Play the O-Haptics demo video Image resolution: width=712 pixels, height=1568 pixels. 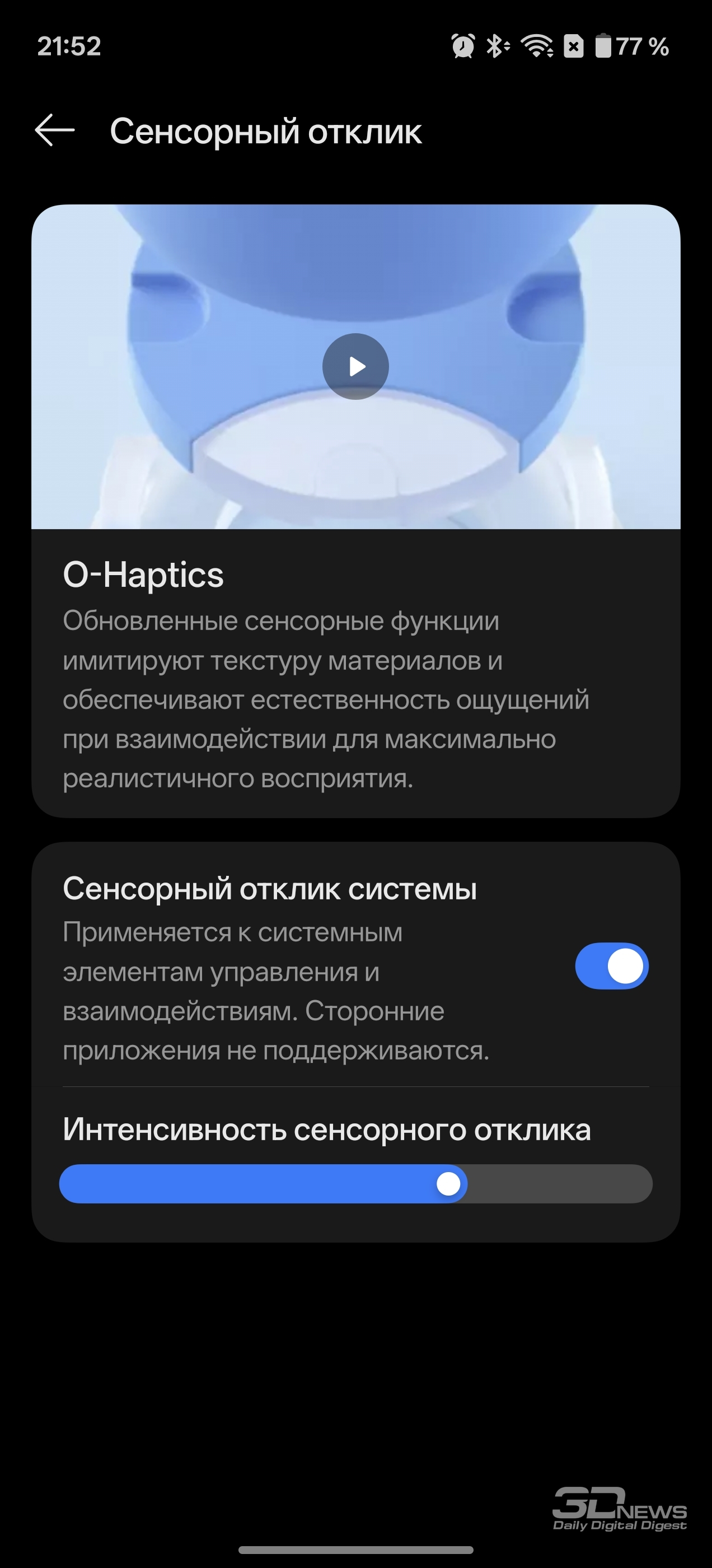(x=355, y=366)
